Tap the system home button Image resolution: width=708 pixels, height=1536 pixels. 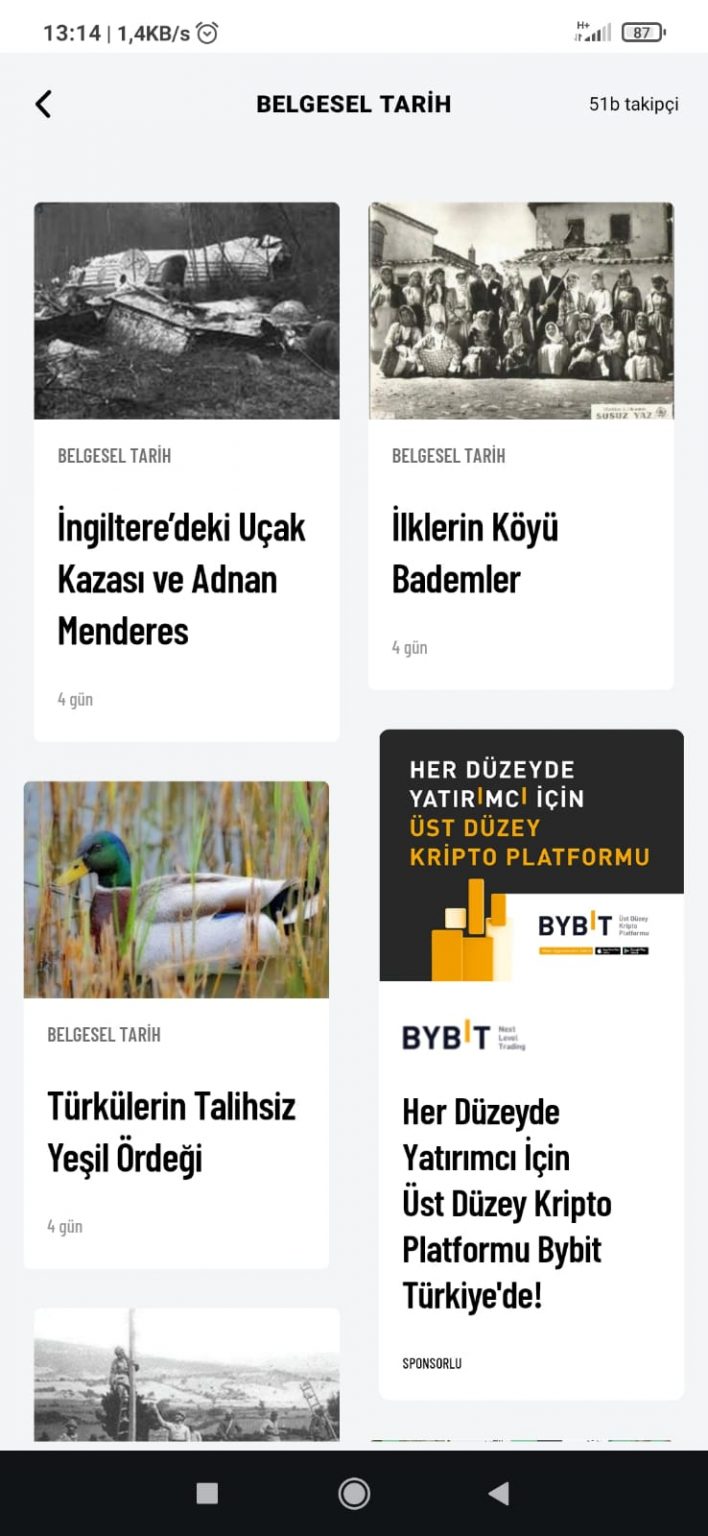tap(354, 1493)
